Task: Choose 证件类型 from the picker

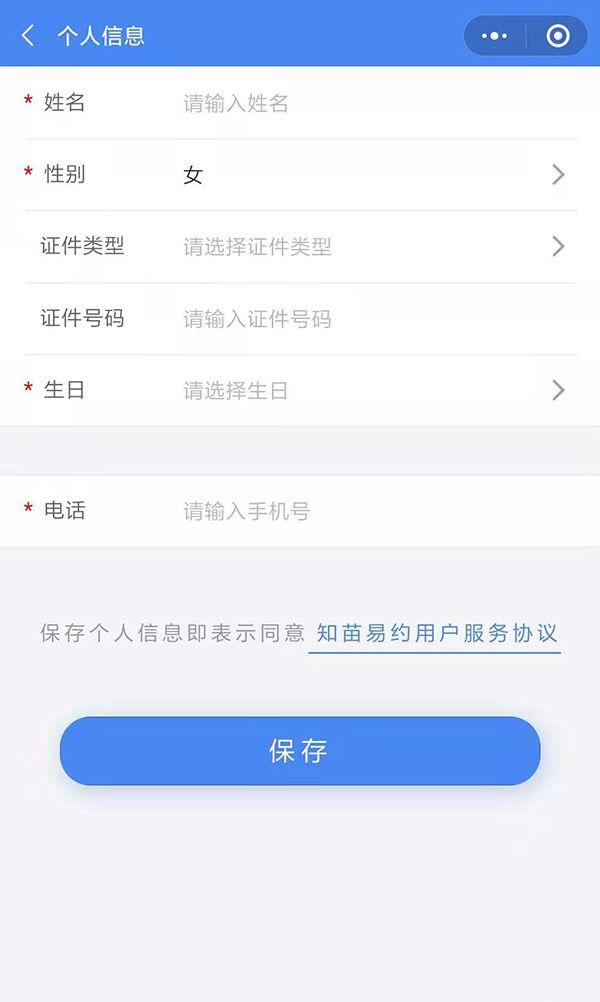Action: point(370,247)
